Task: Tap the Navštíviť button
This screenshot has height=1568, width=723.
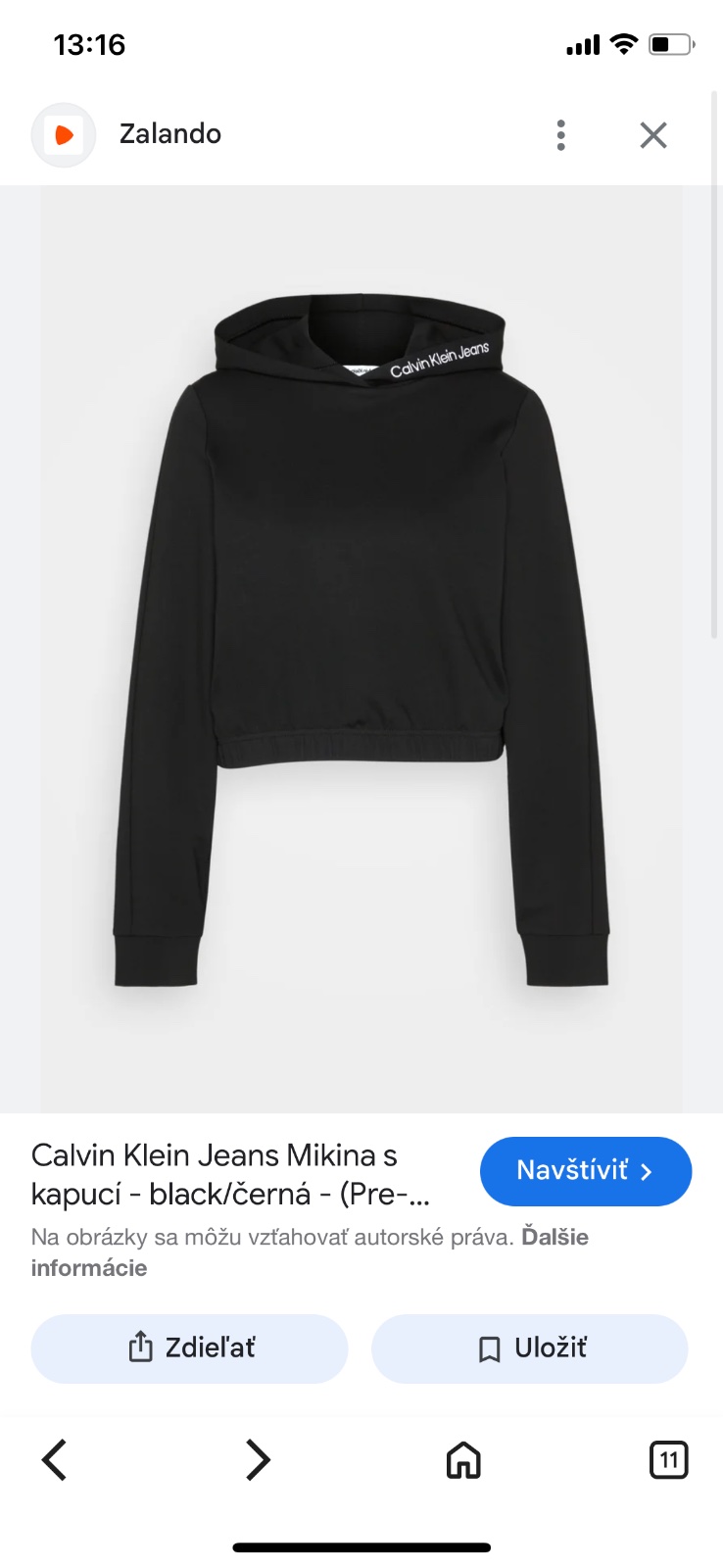Action: tap(585, 1171)
